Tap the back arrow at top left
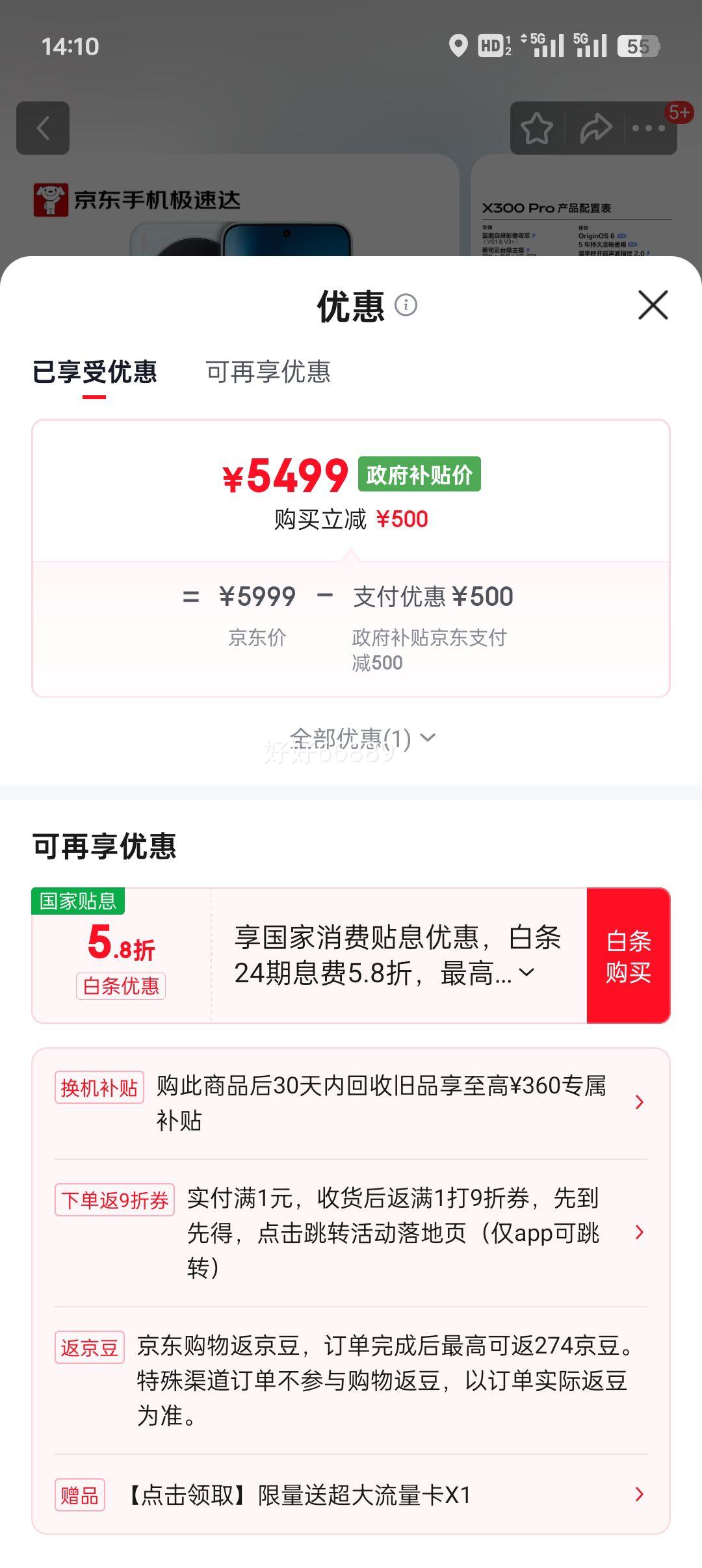The image size is (702, 1568). click(x=43, y=127)
